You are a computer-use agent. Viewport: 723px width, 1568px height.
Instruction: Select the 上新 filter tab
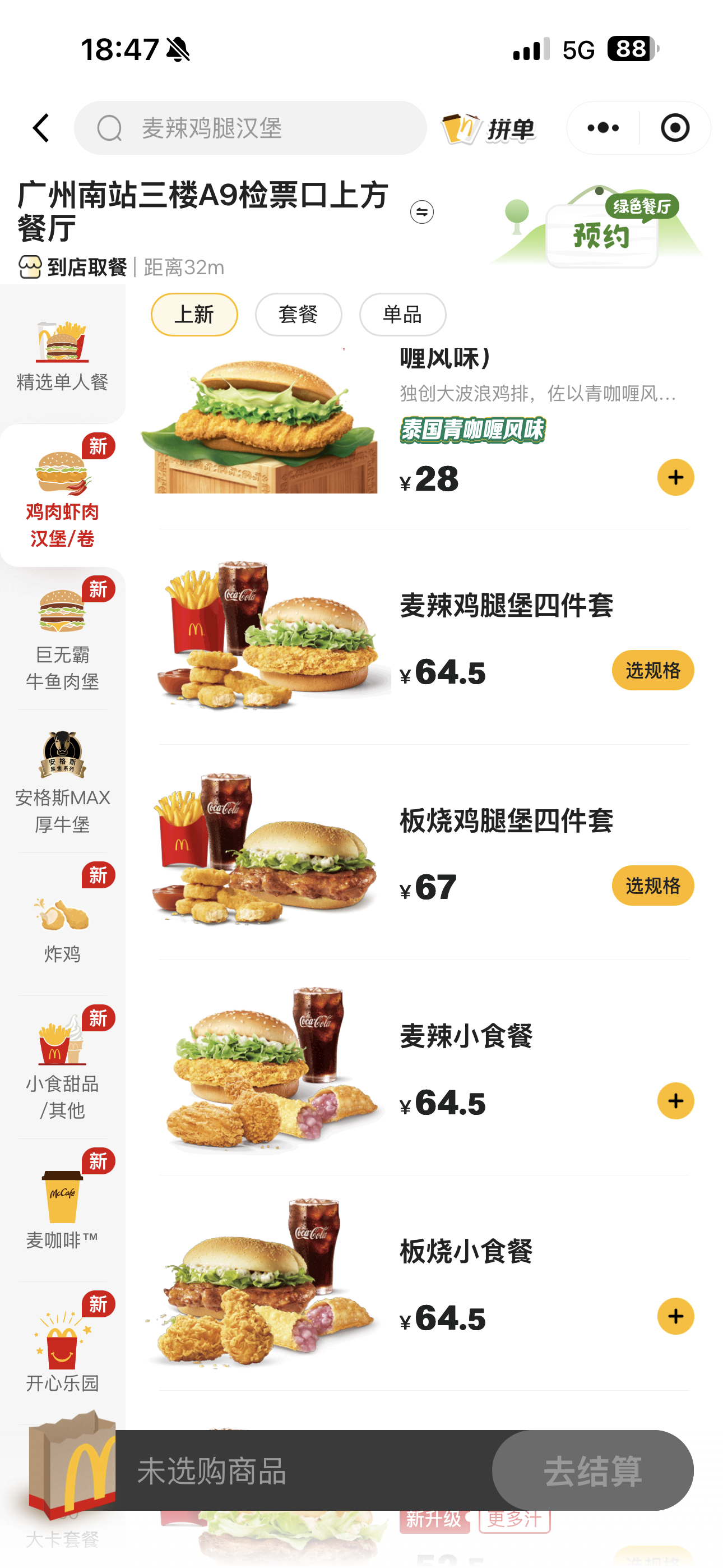(193, 314)
